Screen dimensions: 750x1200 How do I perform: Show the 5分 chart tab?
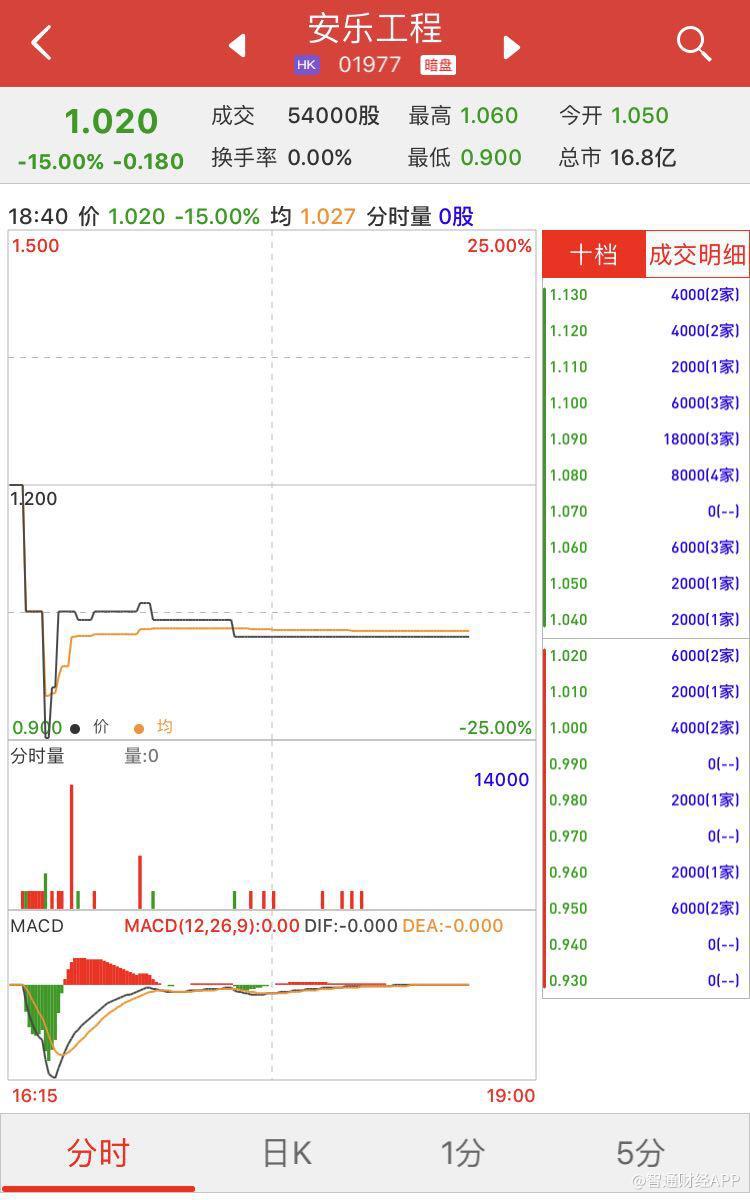coord(640,1153)
